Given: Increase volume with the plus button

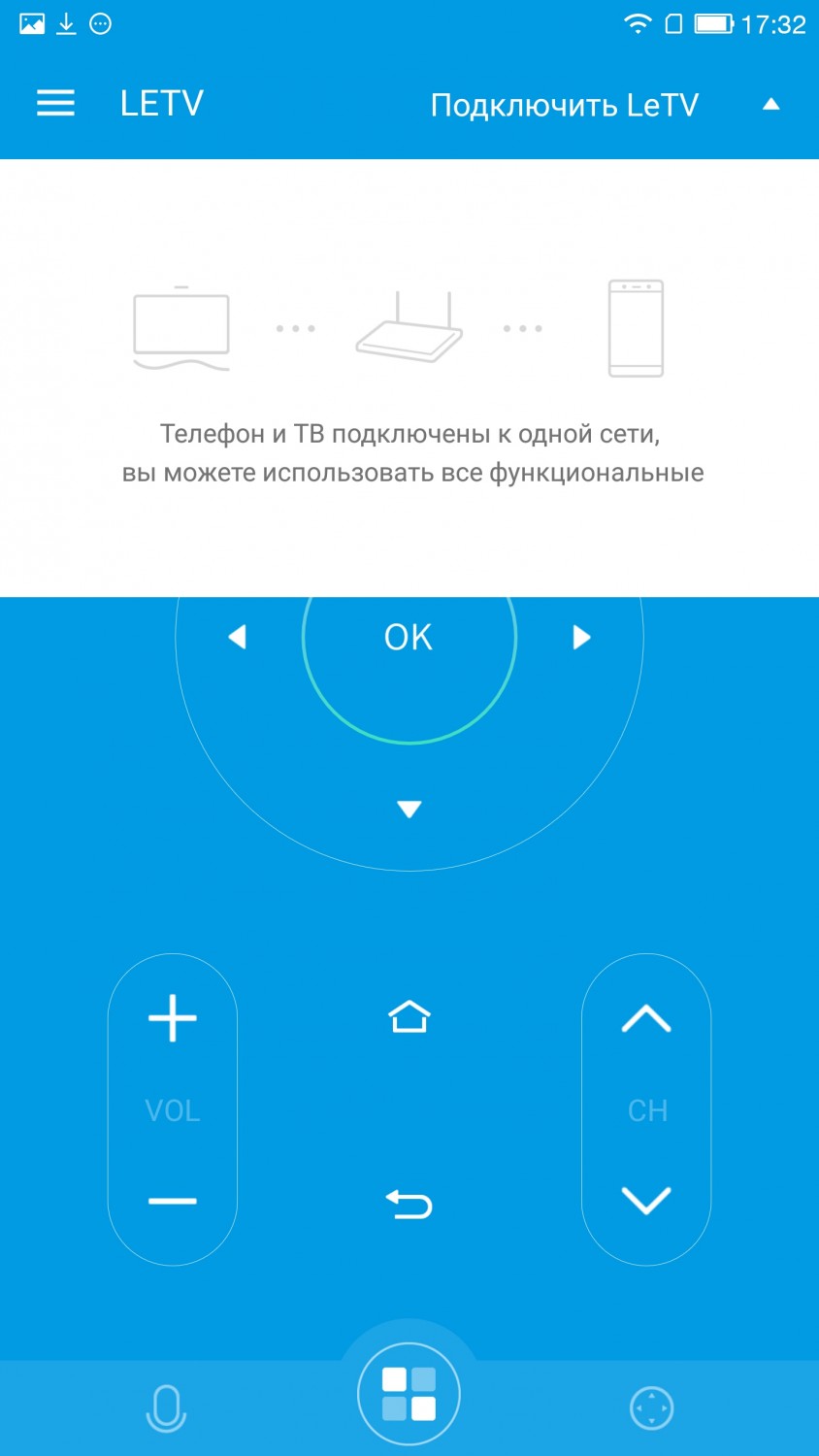Looking at the screenshot, I should pyautogui.click(x=173, y=1018).
